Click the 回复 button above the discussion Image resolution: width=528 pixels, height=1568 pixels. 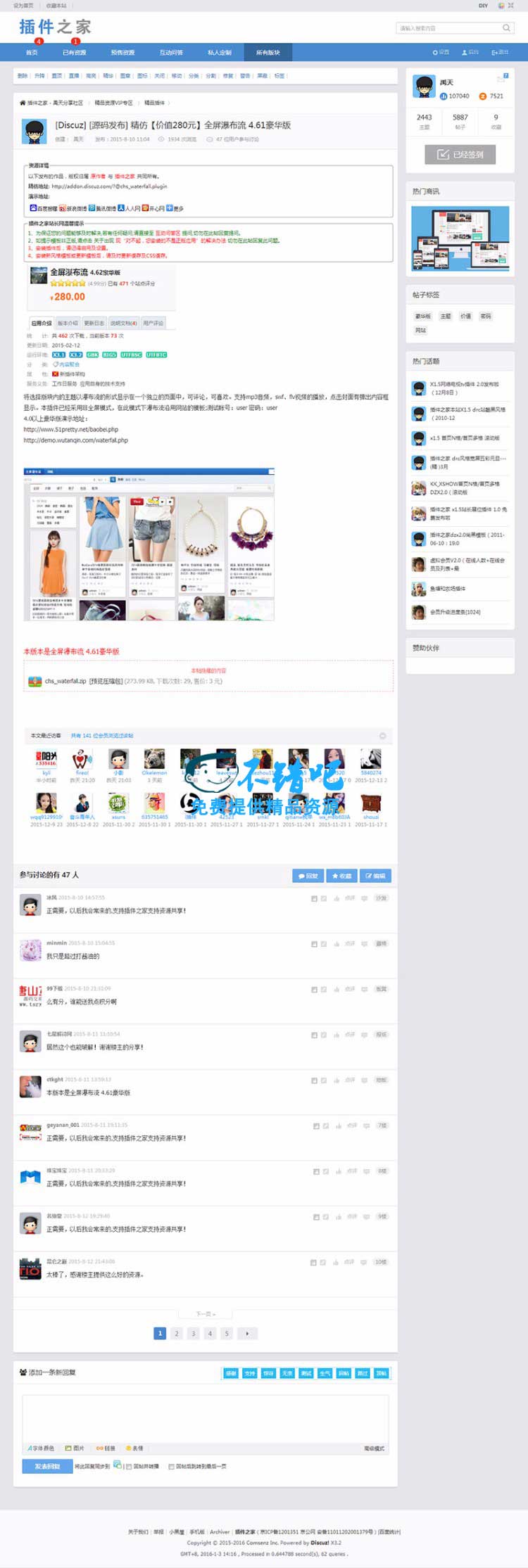308,876
